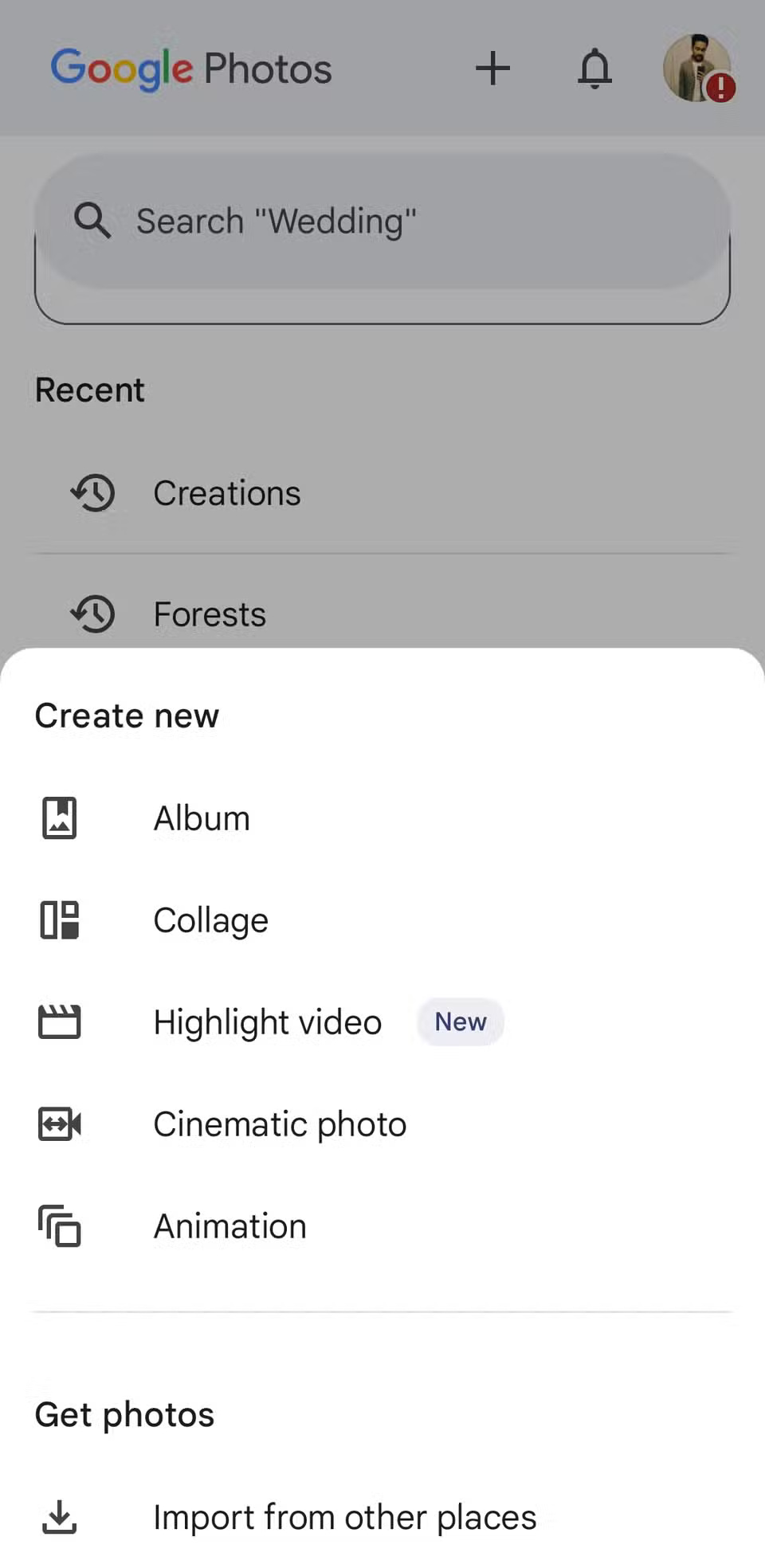Tap the Animation stacked-frames icon
This screenshot has width=765, height=1568.
coord(58,1226)
